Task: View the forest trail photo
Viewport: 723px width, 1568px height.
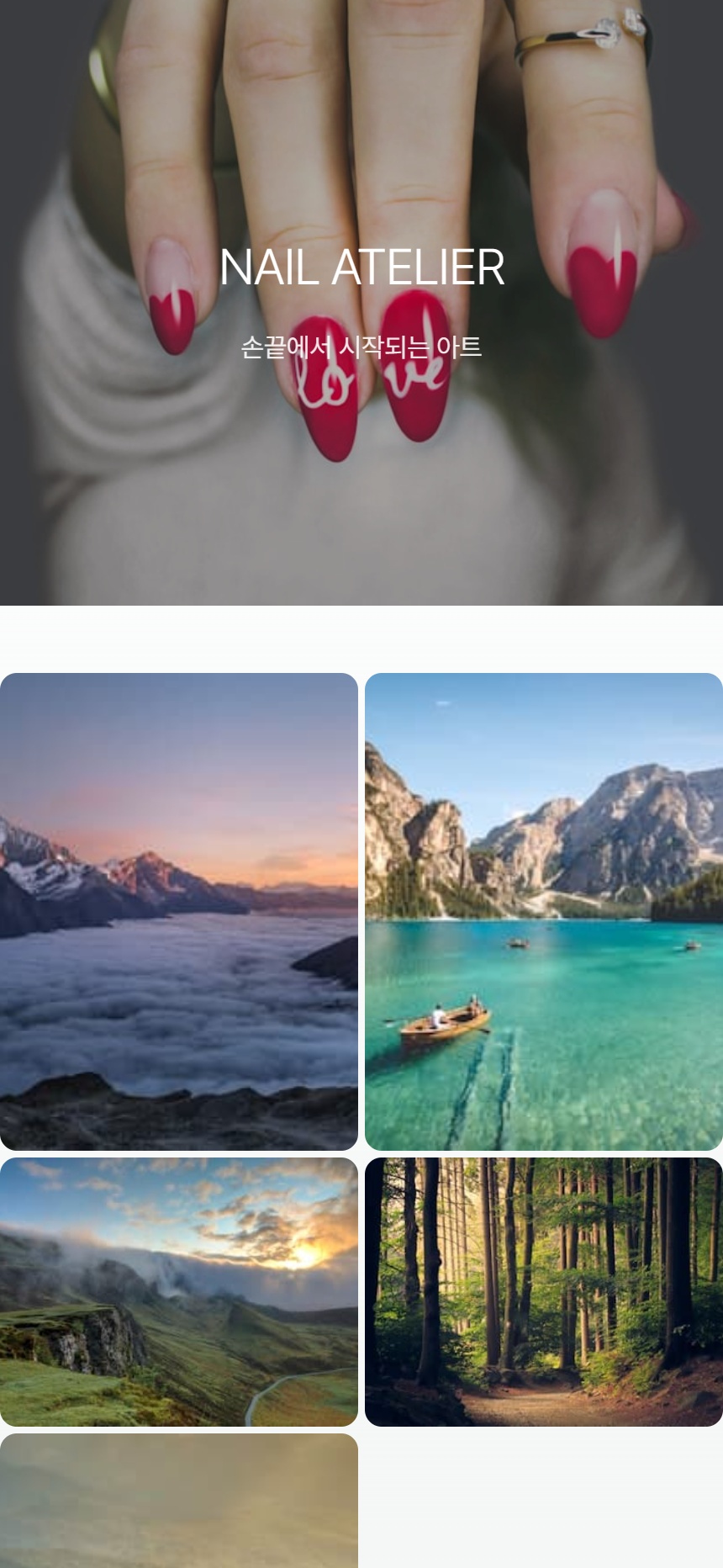Action: [x=544, y=1291]
